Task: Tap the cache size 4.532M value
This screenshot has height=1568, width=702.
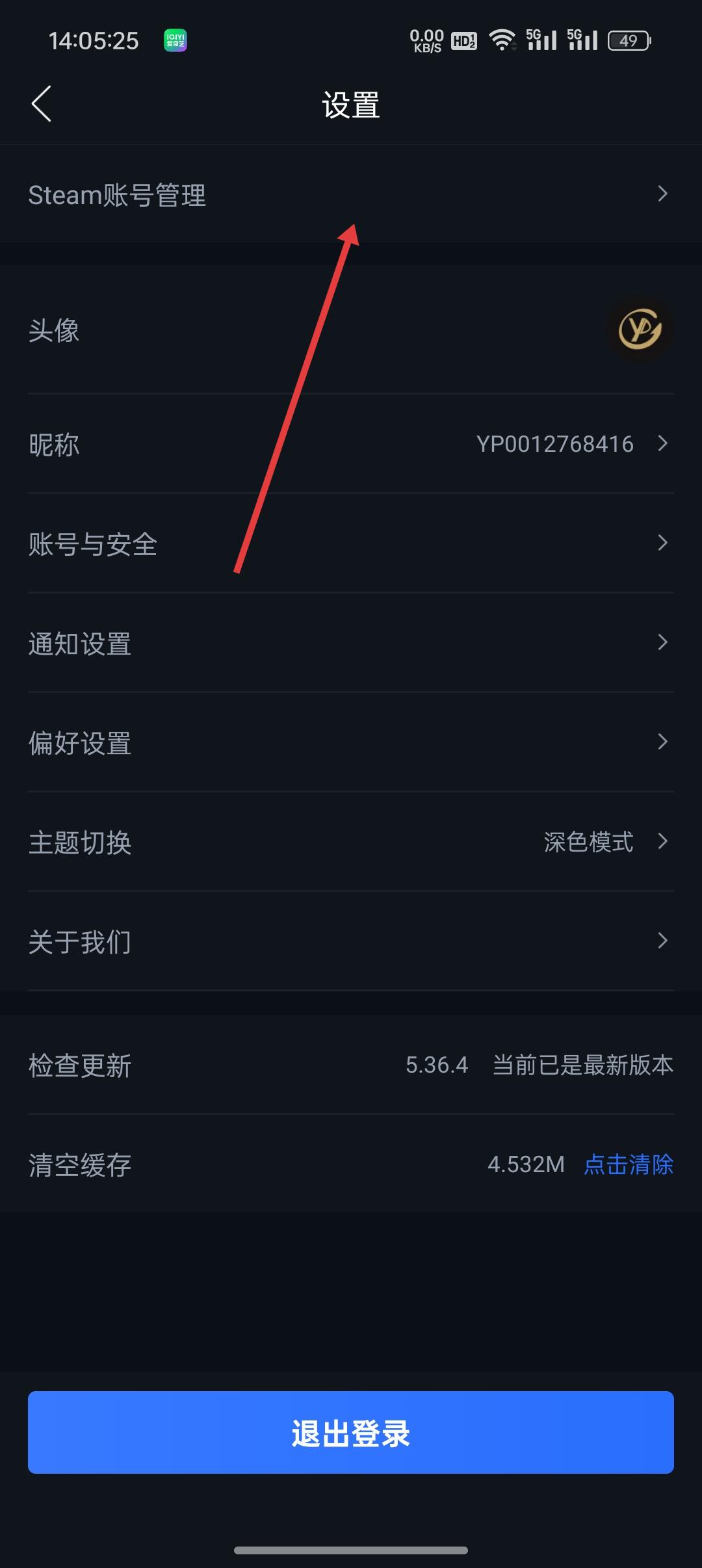Action: (x=526, y=1164)
